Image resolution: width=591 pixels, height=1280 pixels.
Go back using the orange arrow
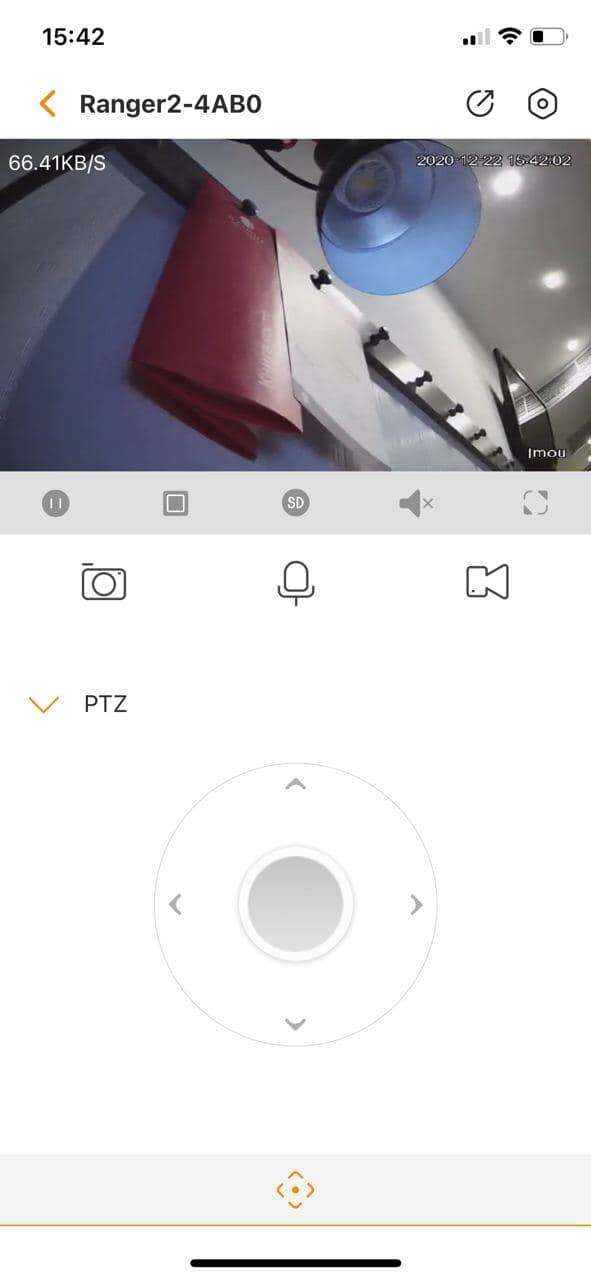pyautogui.click(x=47, y=103)
